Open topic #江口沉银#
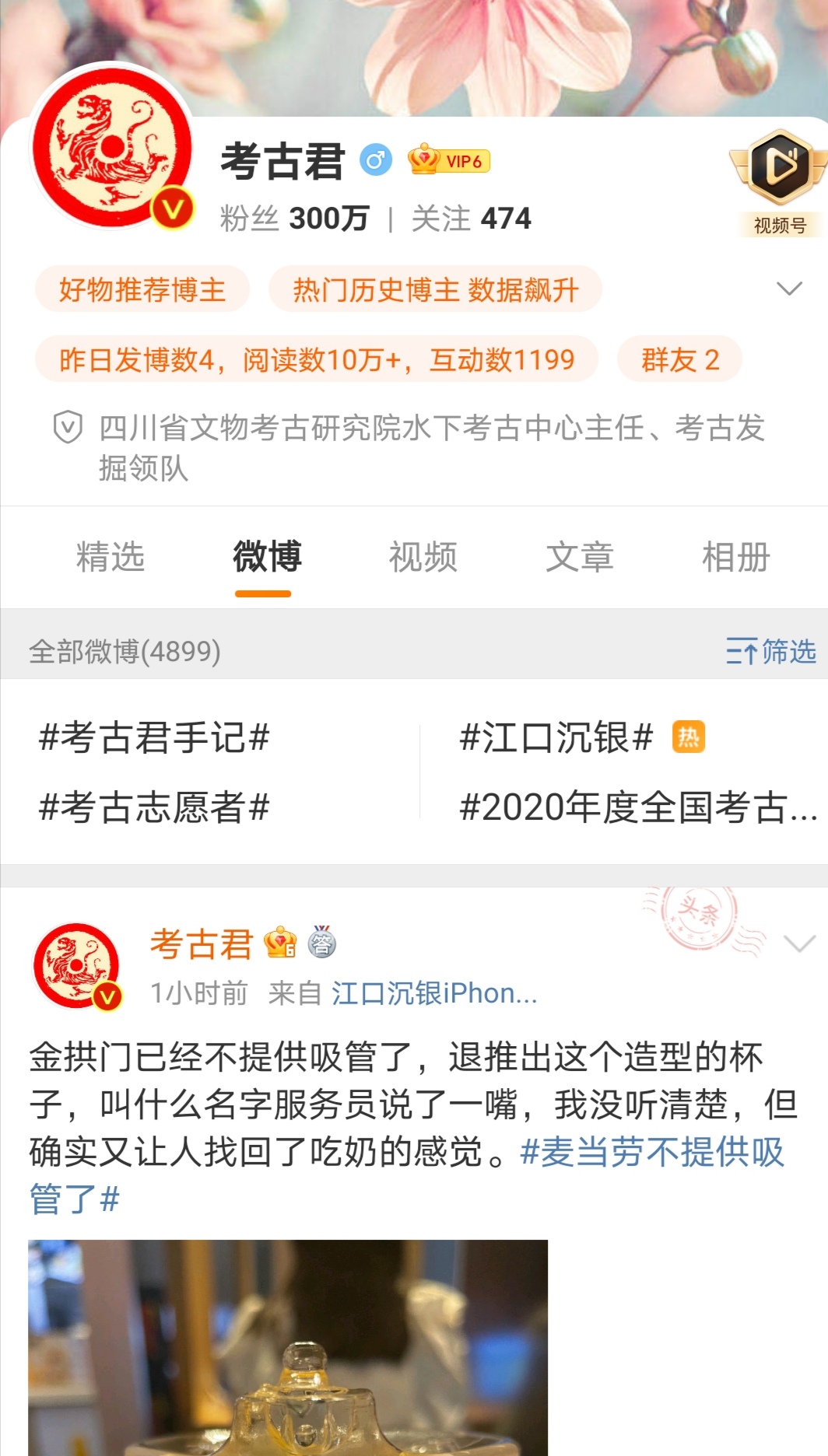Viewport: 828px width, 1456px height. [x=556, y=737]
